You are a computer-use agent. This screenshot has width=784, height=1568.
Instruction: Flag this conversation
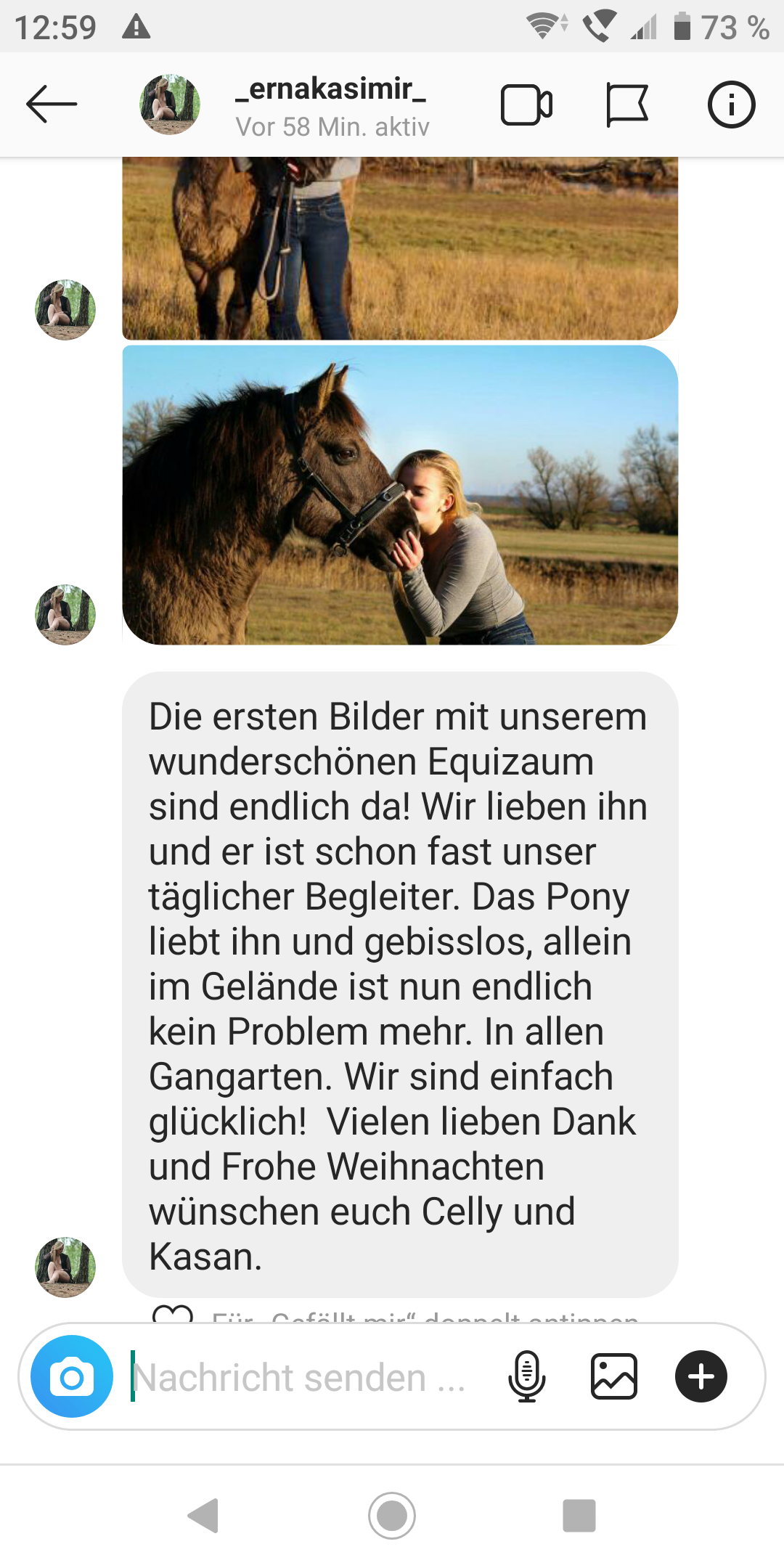click(627, 105)
